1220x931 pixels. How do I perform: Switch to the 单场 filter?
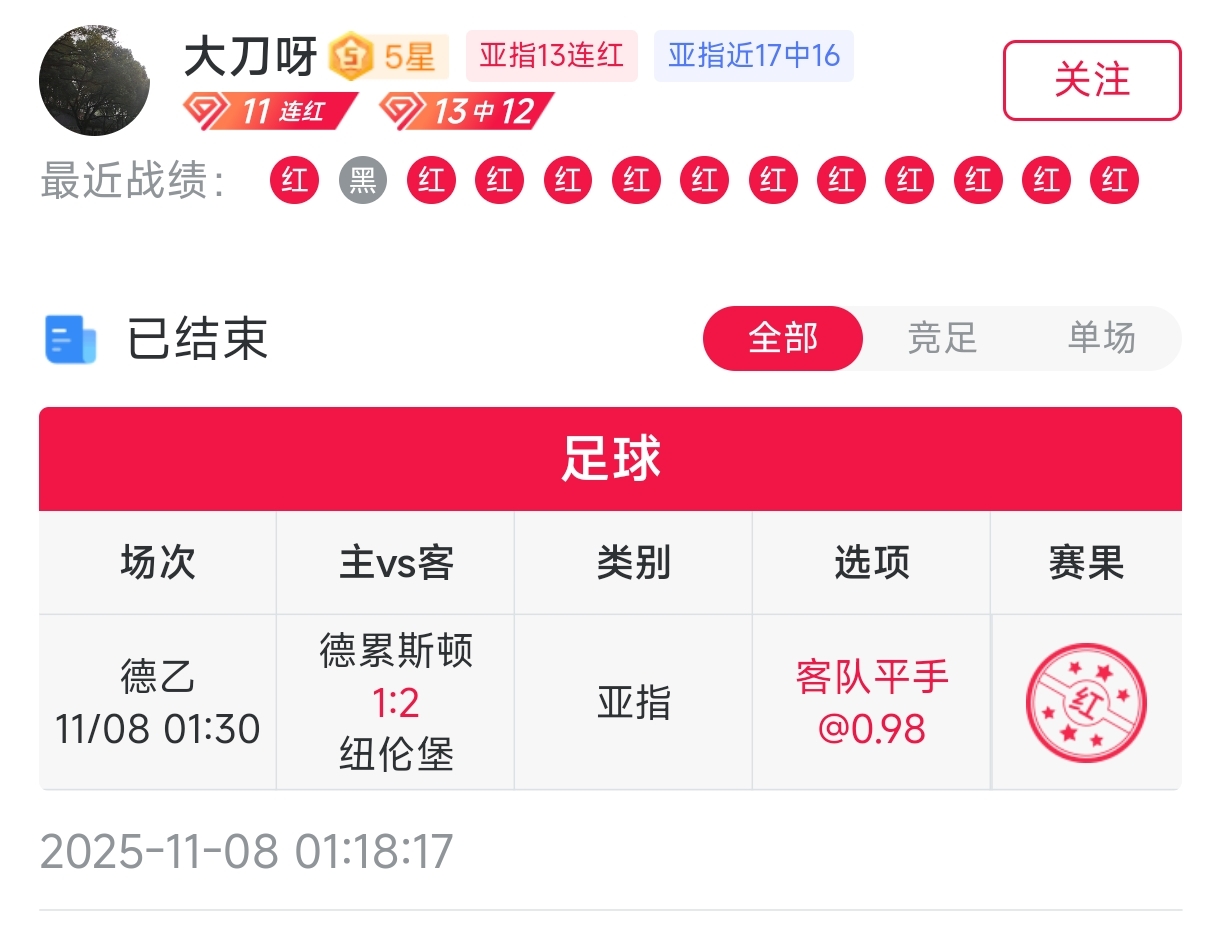(1101, 338)
